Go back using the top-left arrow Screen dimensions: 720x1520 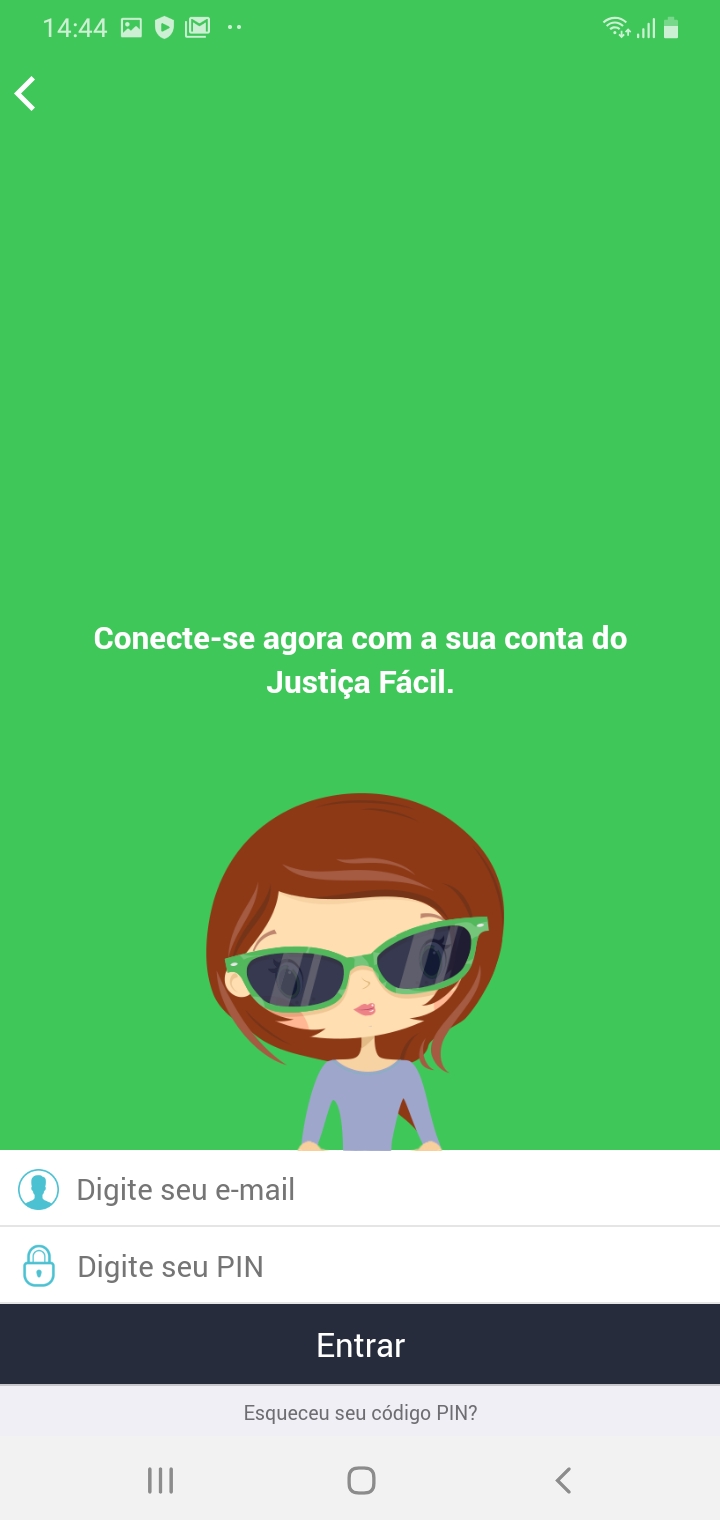[26, 93]
